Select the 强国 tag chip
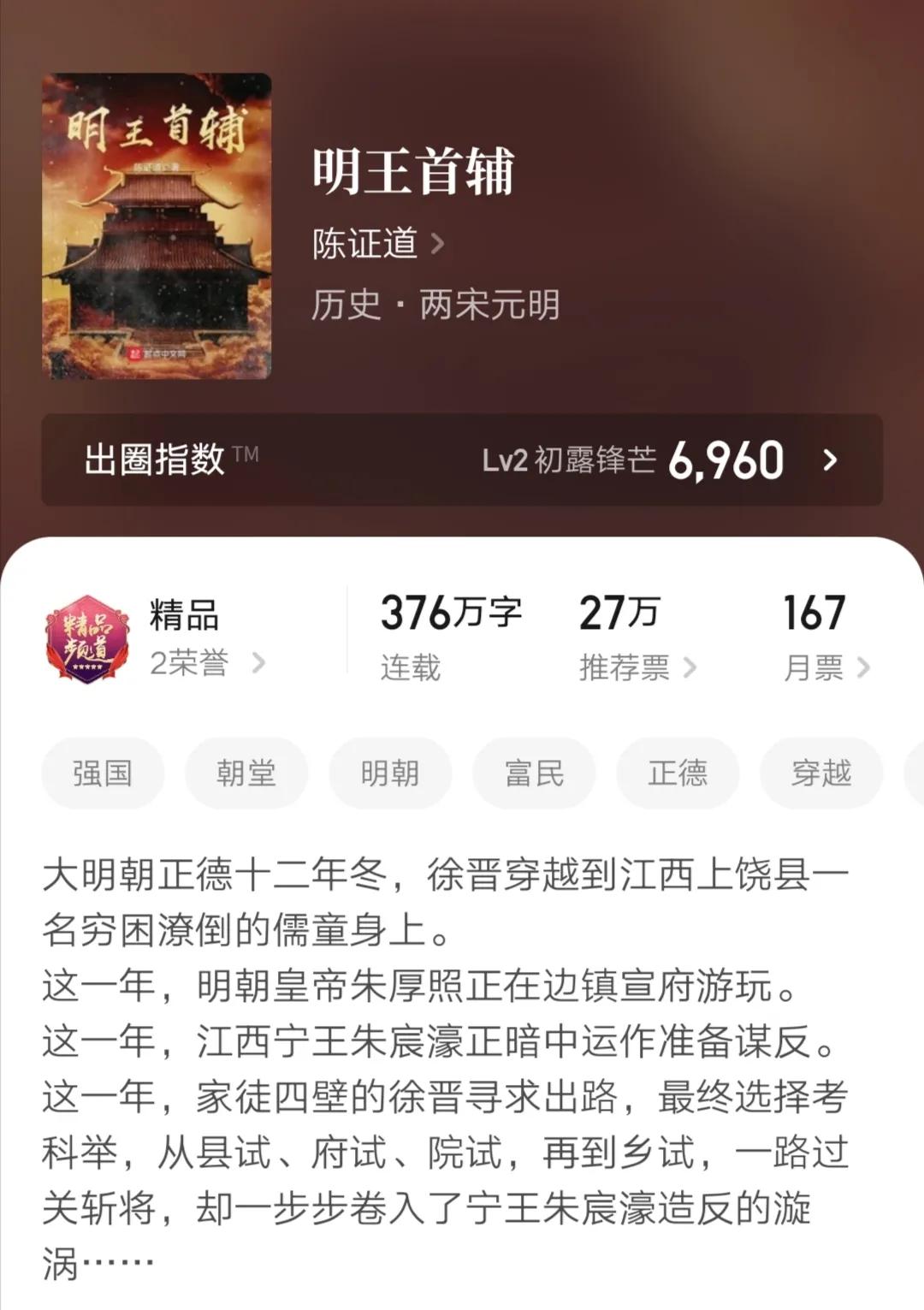Screen dimensions: 924x1310 click(102, 773)
